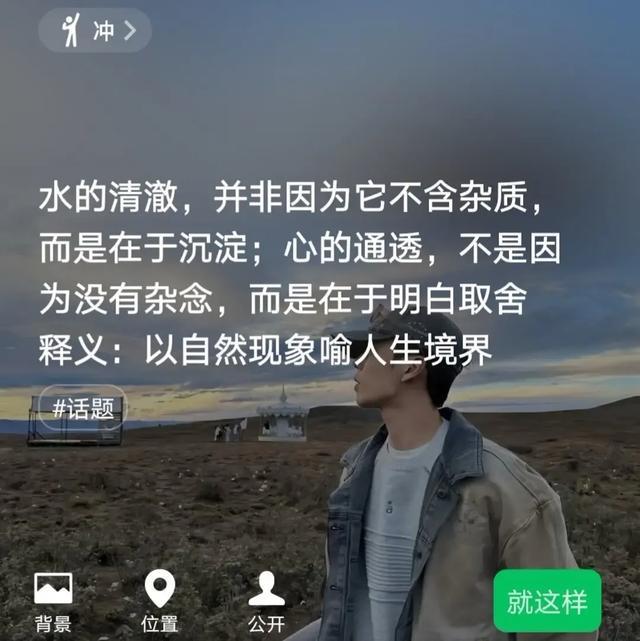Set the 位置 location
This screenshot has height=641, width=640.
pyautogui.click(x=159, y=601)
